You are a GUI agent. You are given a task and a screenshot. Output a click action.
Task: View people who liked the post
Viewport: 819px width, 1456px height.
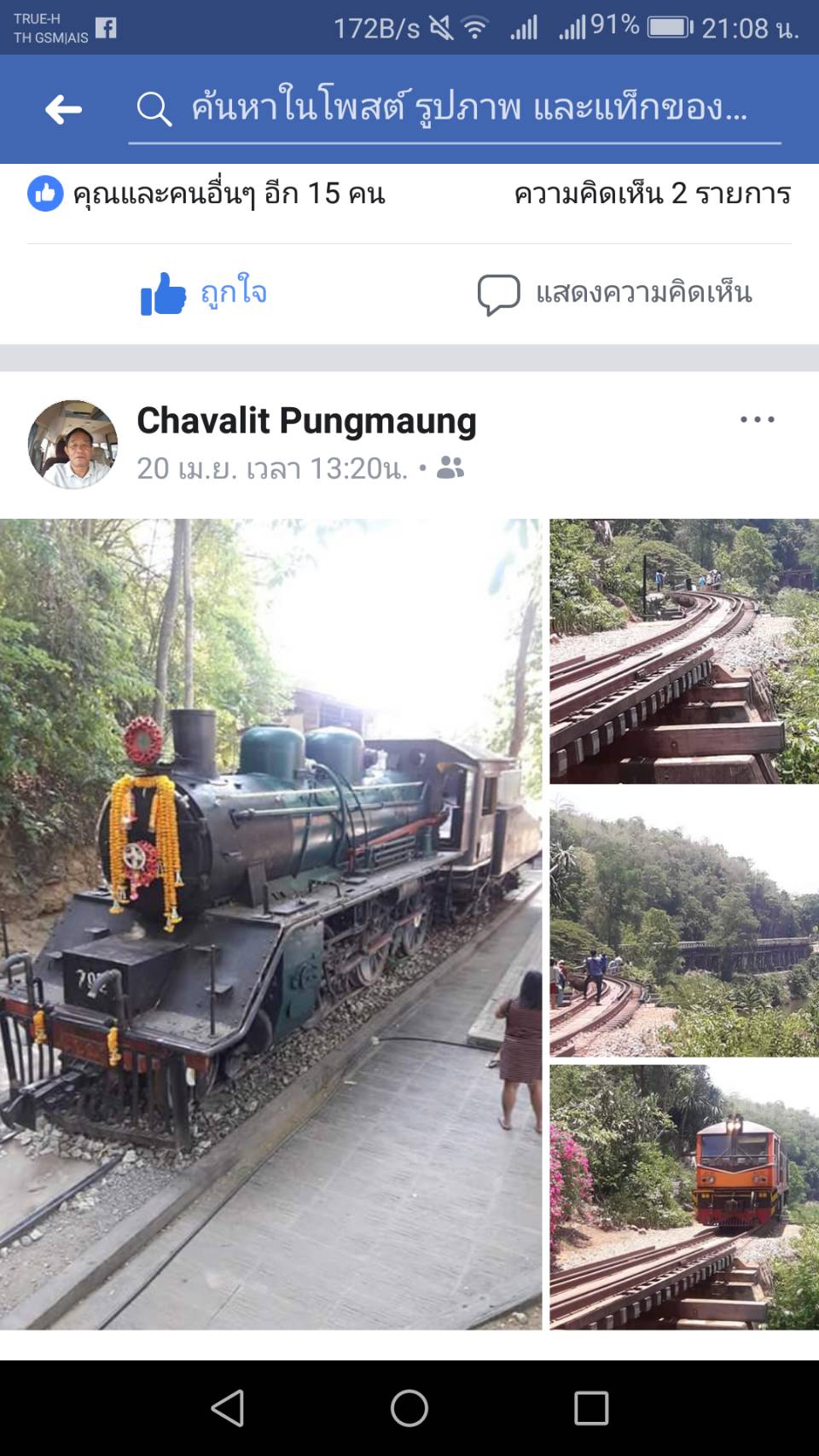point(206,194)
